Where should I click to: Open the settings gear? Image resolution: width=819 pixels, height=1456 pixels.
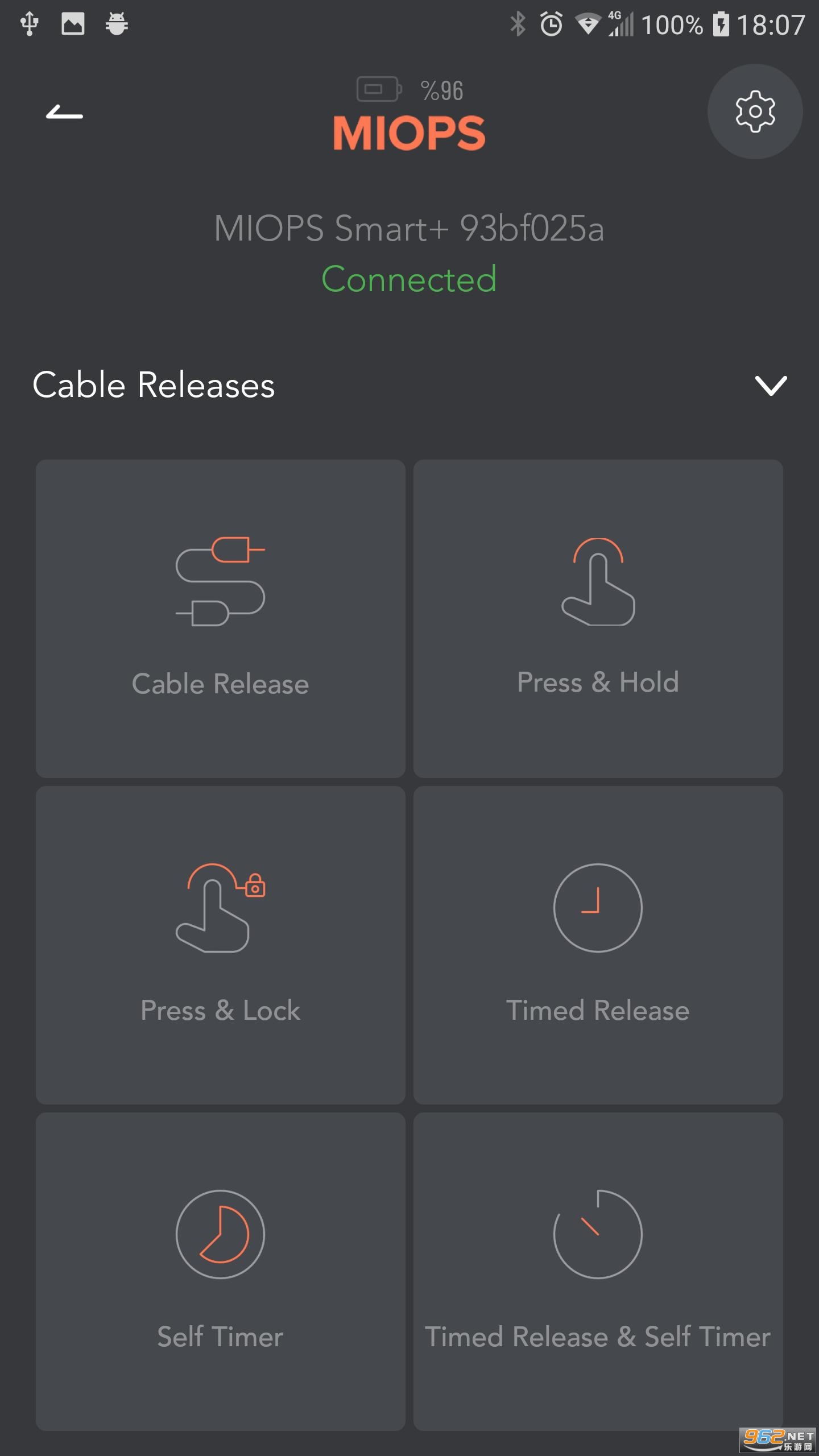click(x=755, y=111)
